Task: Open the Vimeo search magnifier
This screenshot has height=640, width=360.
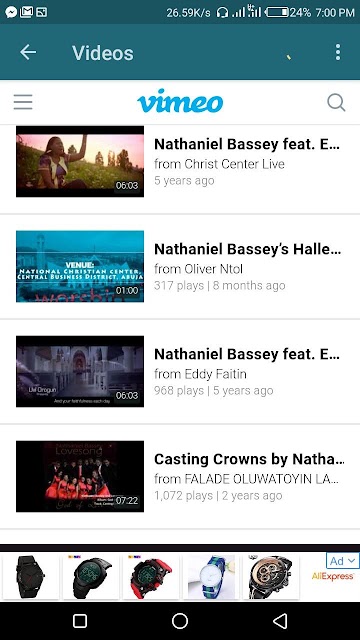Action: (336, 102)
